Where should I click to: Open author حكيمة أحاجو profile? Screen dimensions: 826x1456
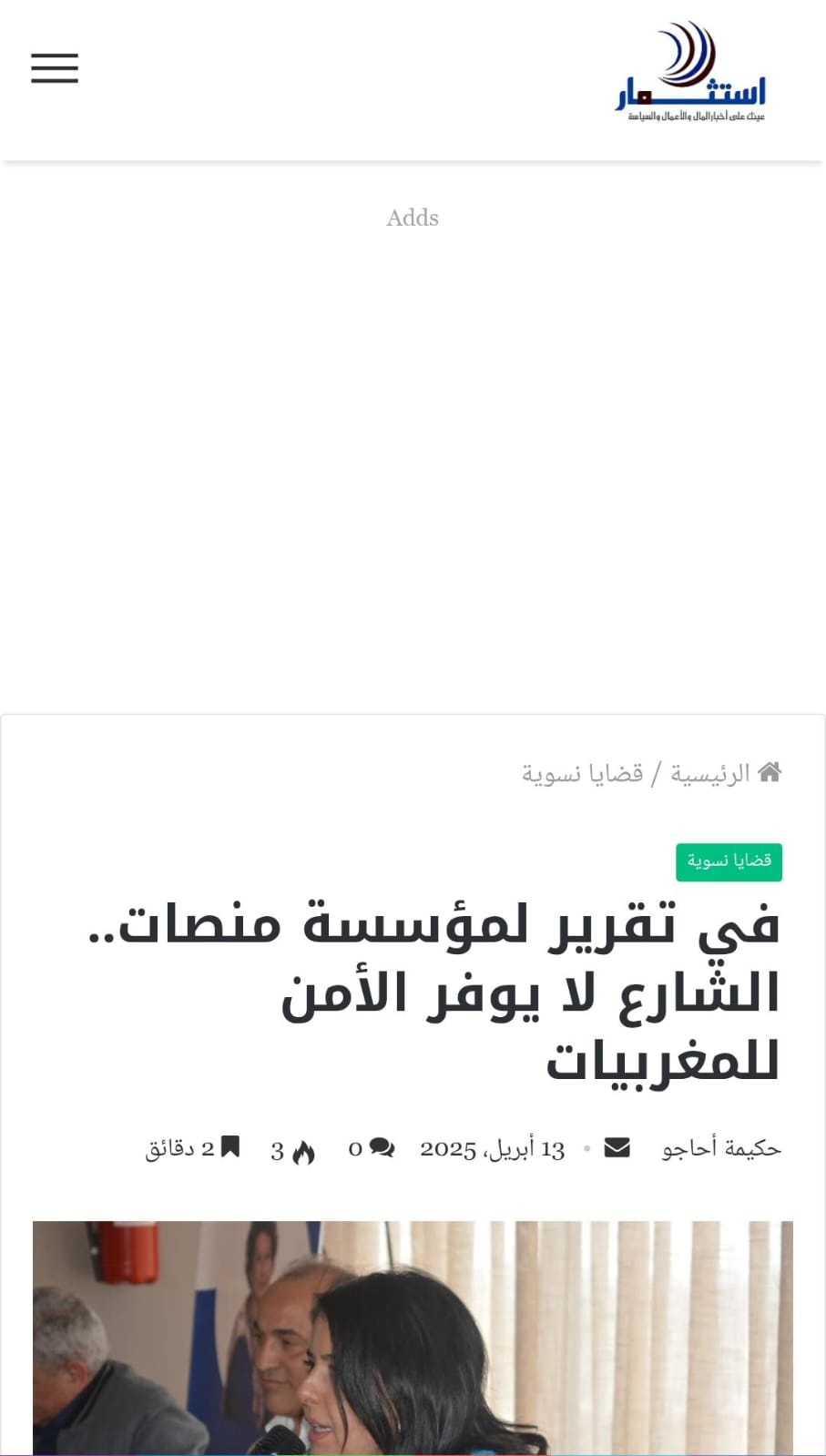[721, 1148]
